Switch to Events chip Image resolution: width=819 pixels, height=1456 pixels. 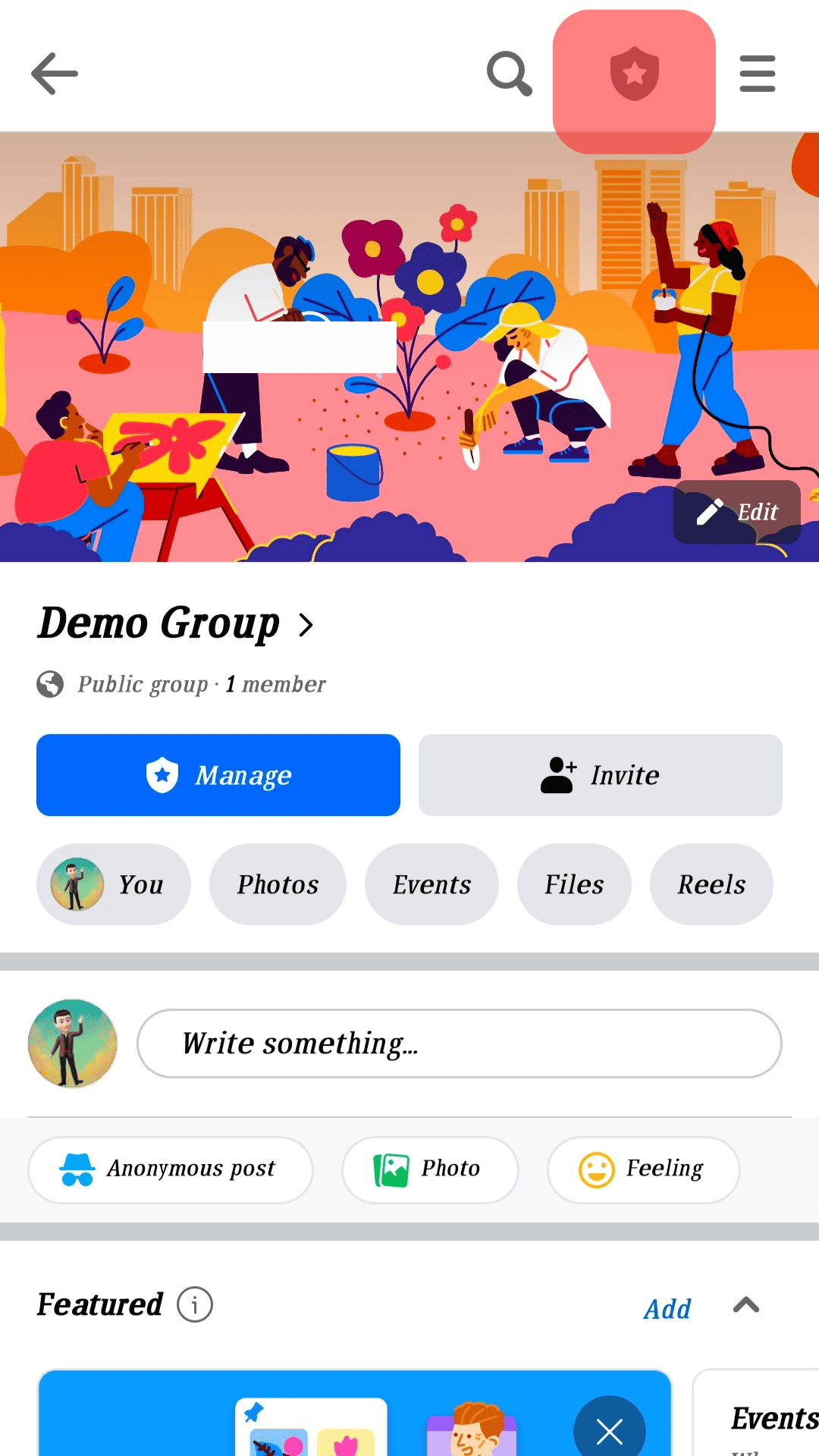(431, 884)
